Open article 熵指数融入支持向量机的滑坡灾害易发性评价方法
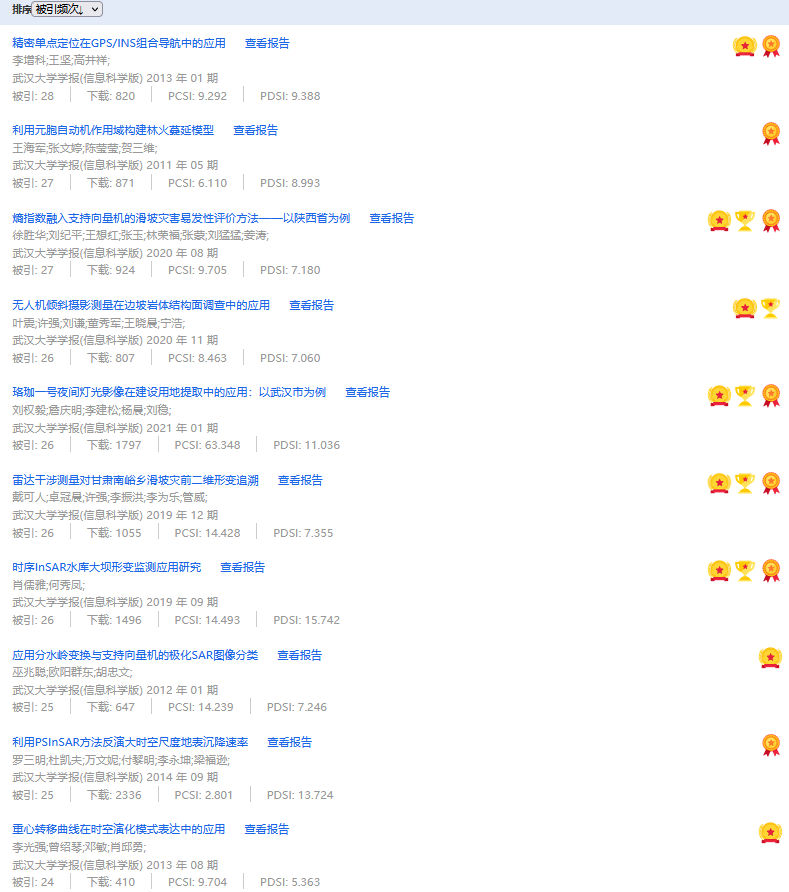The width and height of the screenshot is (789, 892). pyautogui.click(x=181, y=218)
